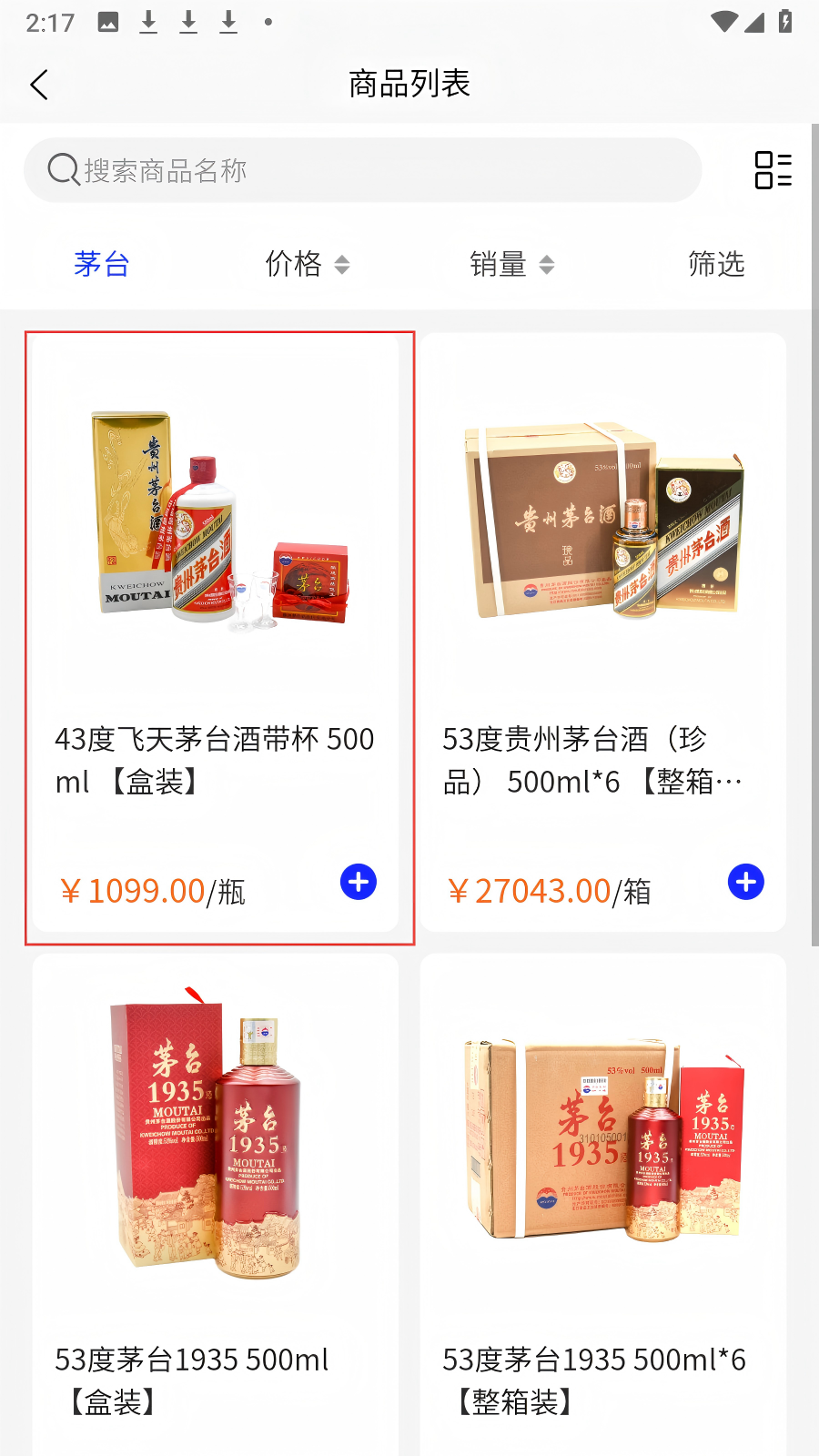Open 53度贵州茅台酒（珍品）product card
The height and width of the screenshot is (1456, 819).
(x=602, y=582)
